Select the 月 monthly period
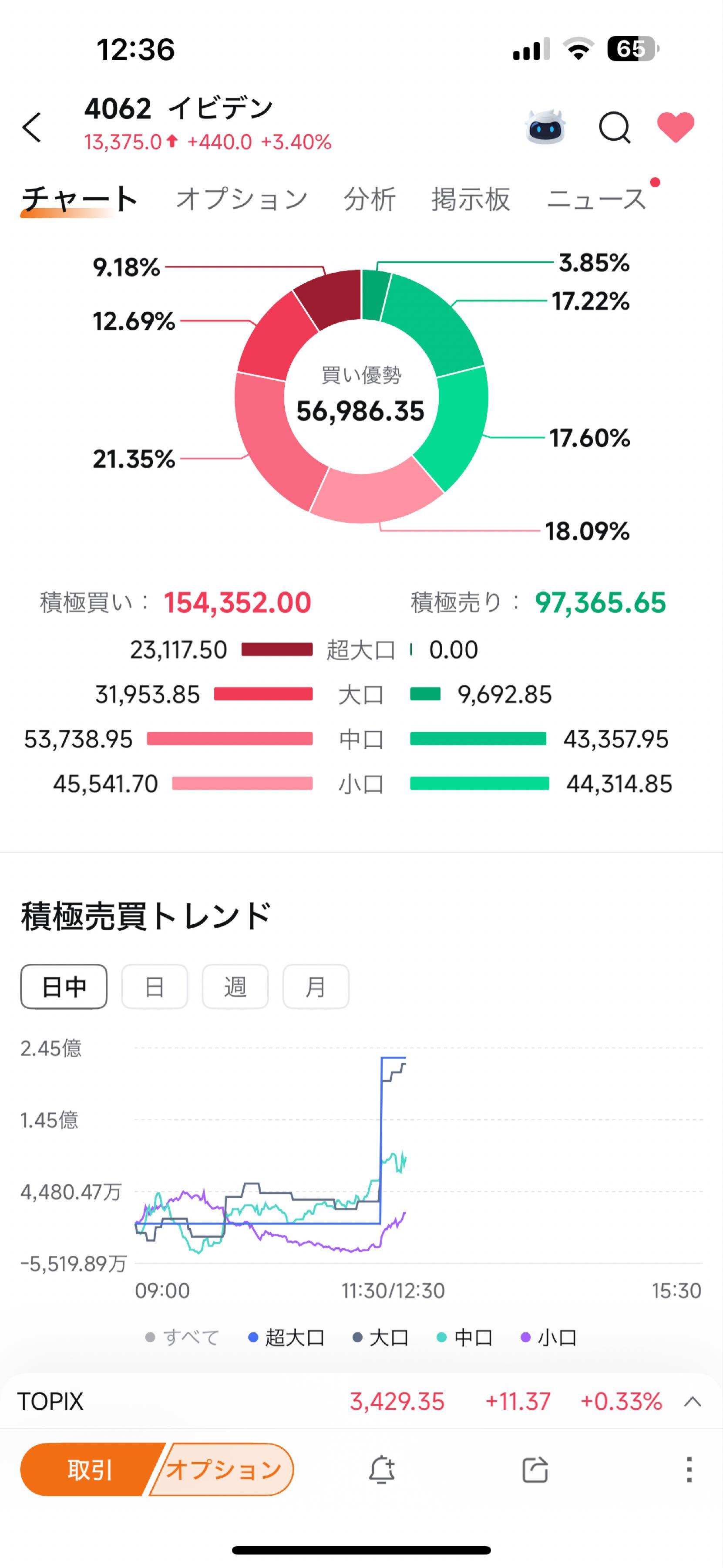 click(x=316, y=986)
